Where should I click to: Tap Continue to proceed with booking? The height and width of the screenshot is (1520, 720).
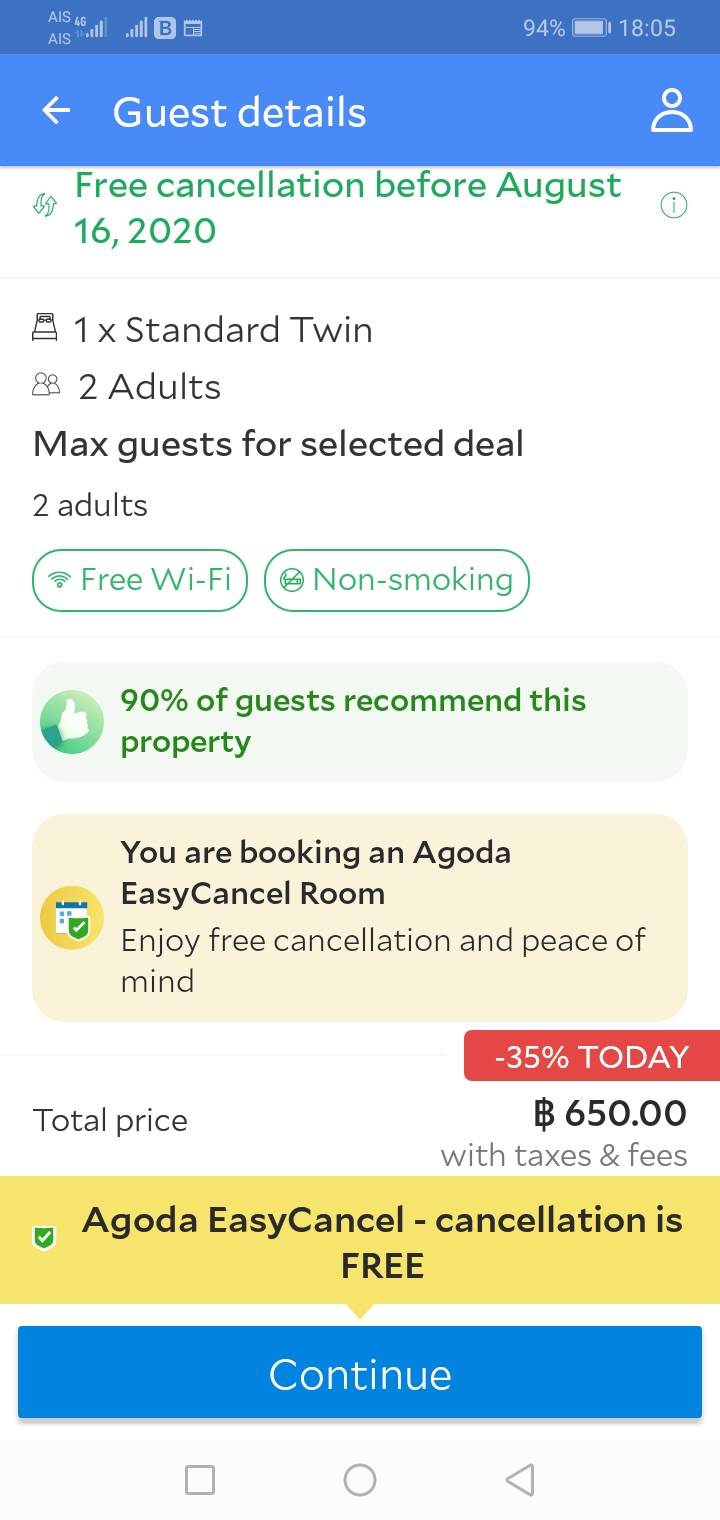coord(360,1373)
